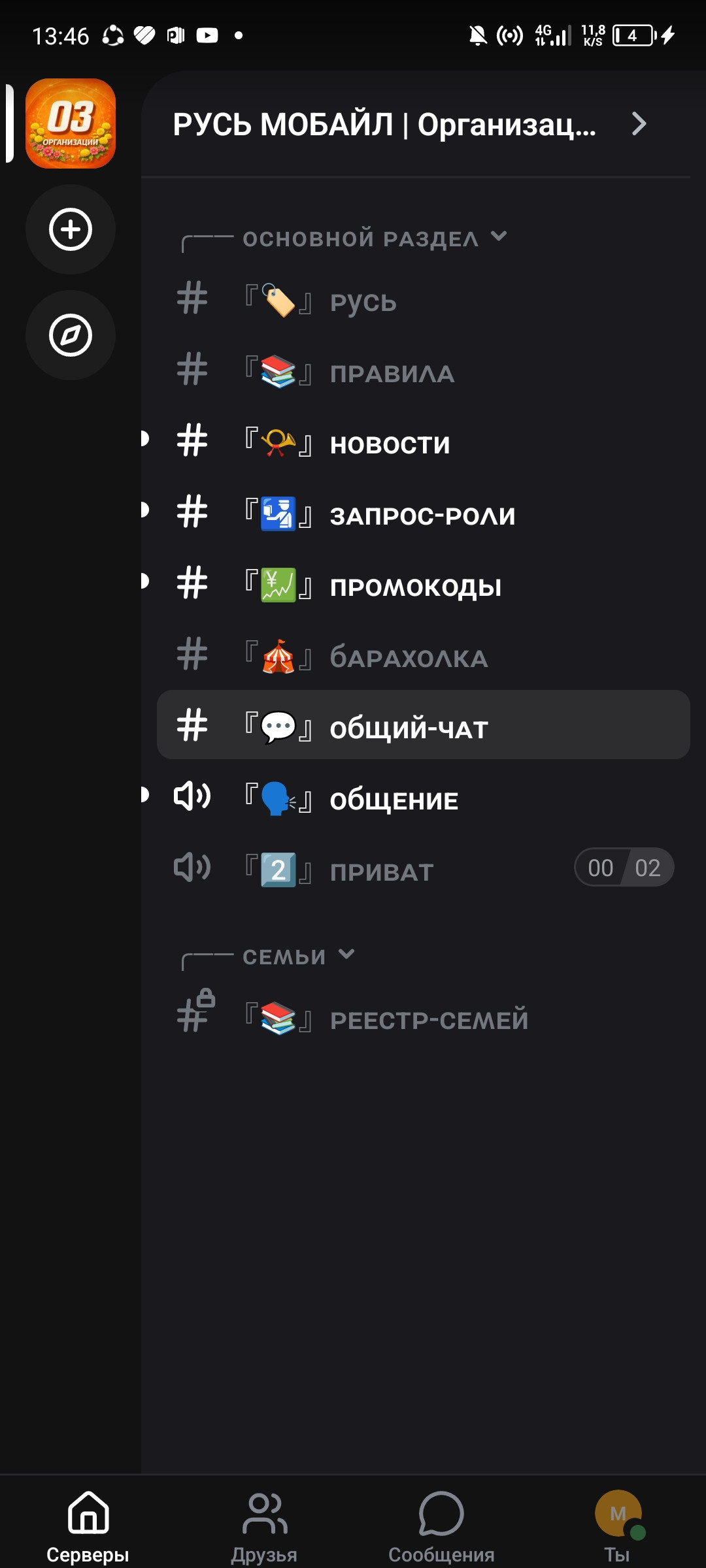
Task: Collapse the СЕМЬИ category
Action: tap(345, 956)
